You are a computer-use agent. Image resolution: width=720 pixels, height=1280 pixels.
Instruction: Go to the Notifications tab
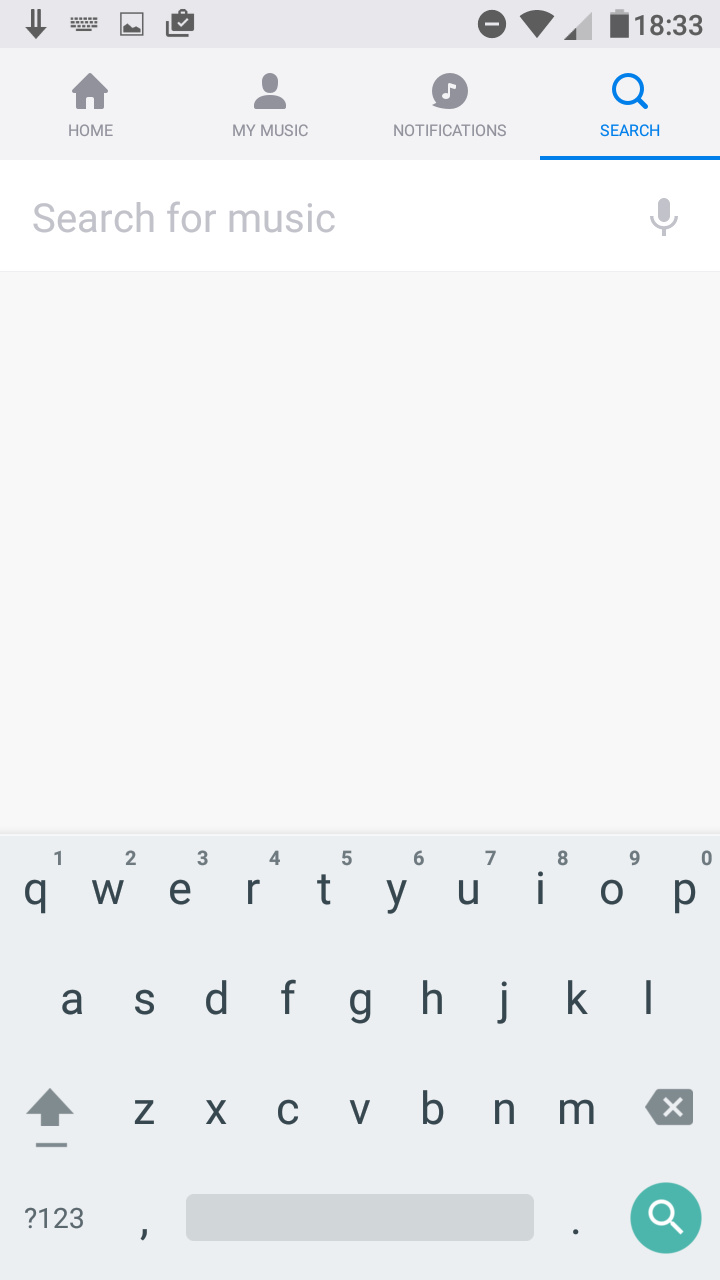(450, 104)
